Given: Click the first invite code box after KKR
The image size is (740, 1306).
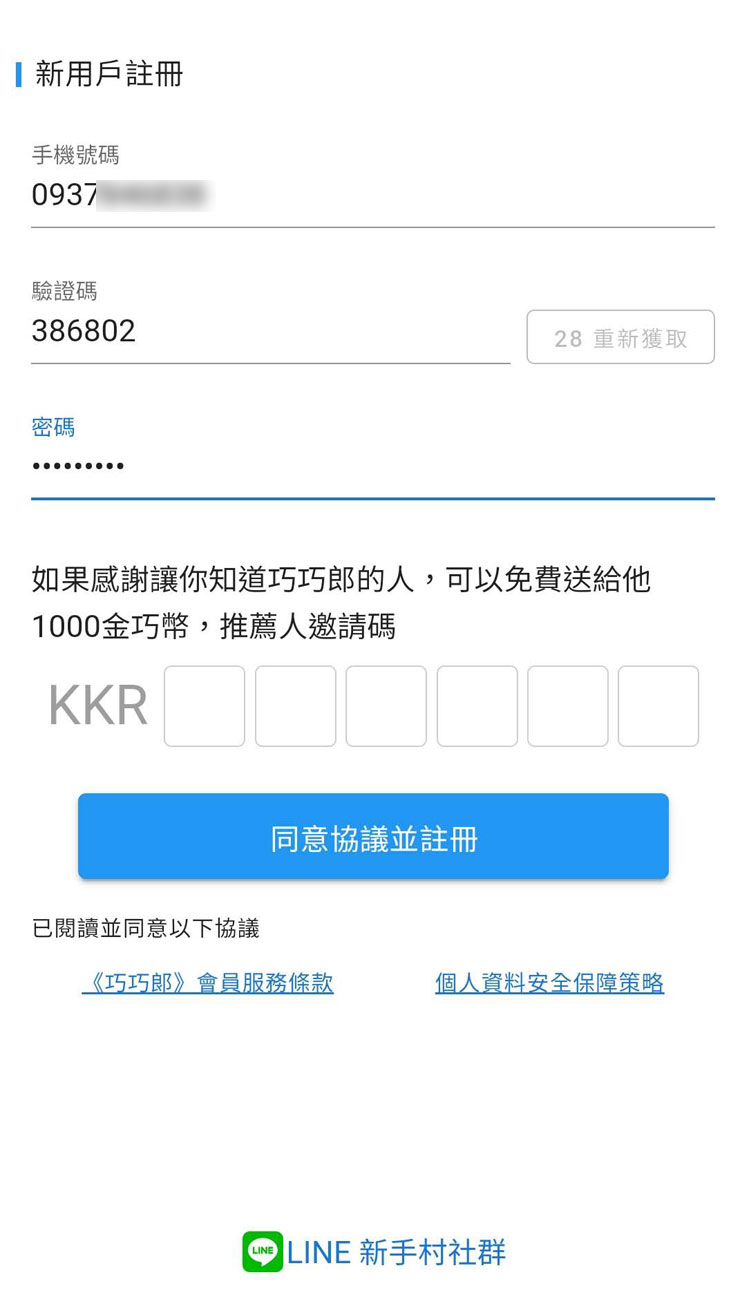Looking at the screenshot, I should (x=204, y=706).
